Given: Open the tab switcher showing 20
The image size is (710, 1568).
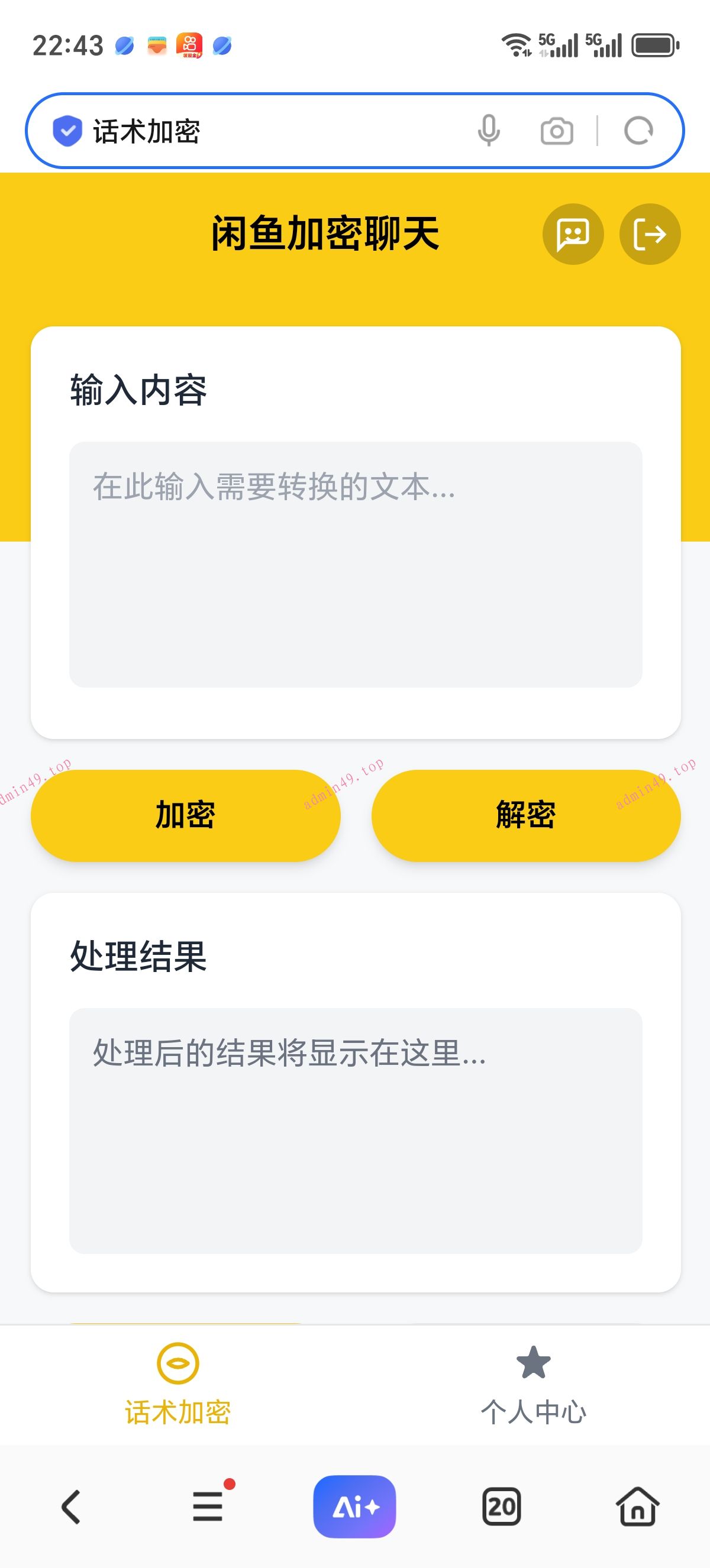Looking at the screenshot, I should coord(501,1508).
